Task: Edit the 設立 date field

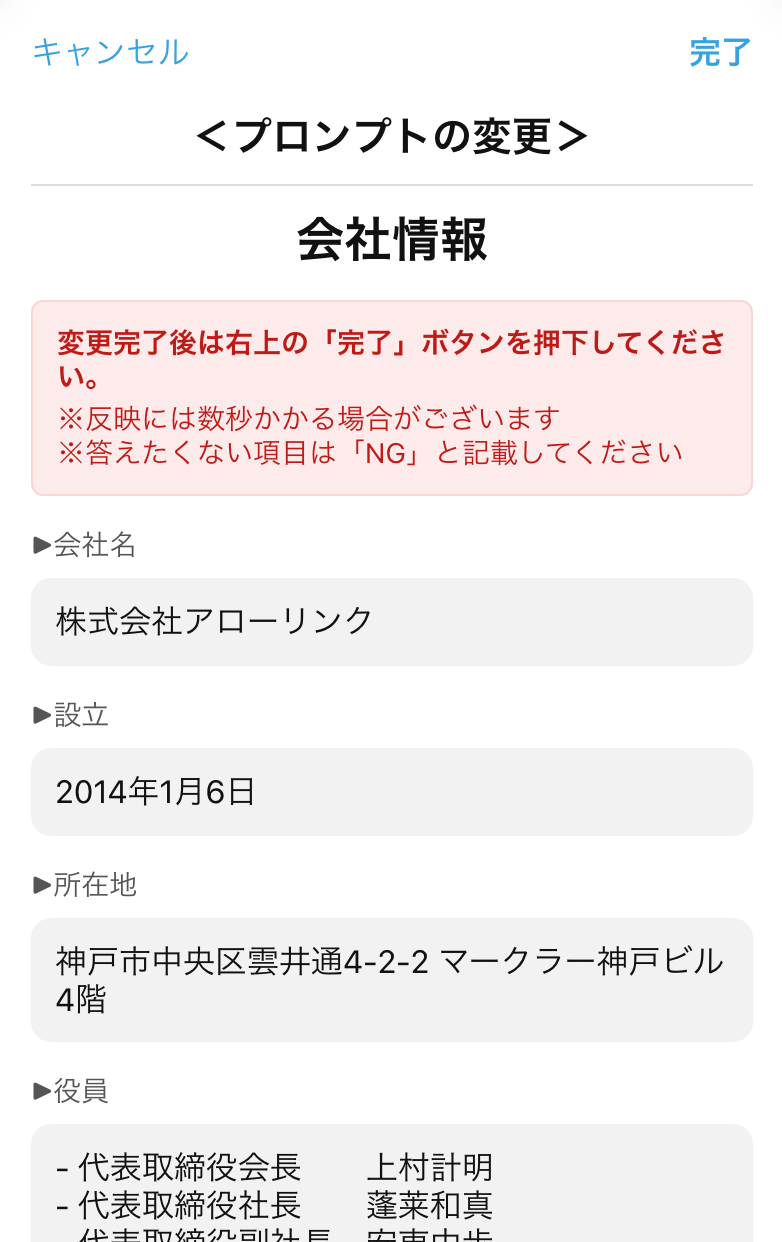Action: coord(391,792)
